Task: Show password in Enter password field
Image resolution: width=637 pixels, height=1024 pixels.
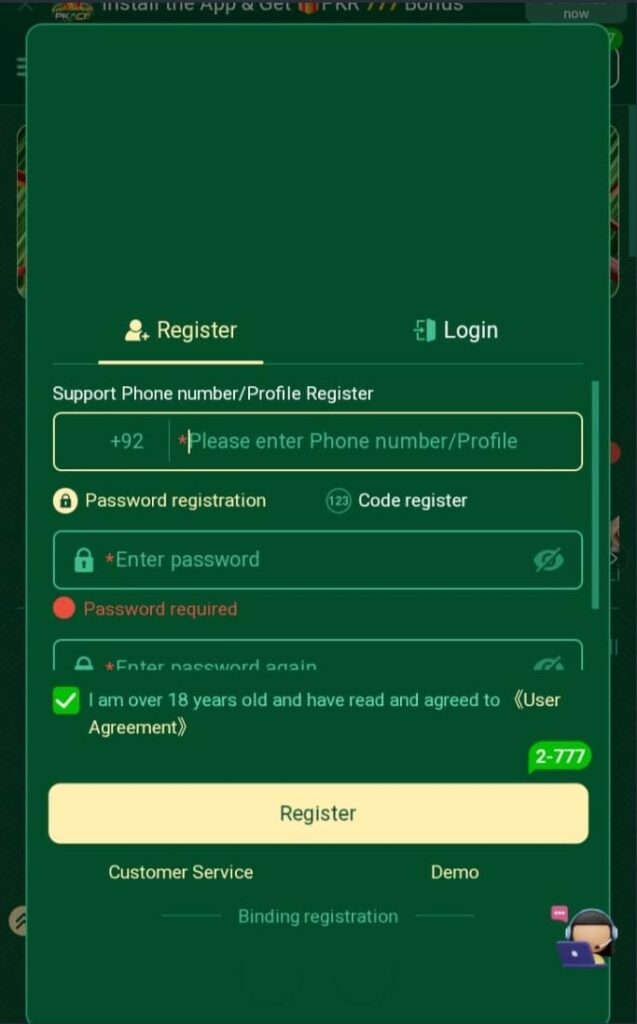Action: [548, 560]
